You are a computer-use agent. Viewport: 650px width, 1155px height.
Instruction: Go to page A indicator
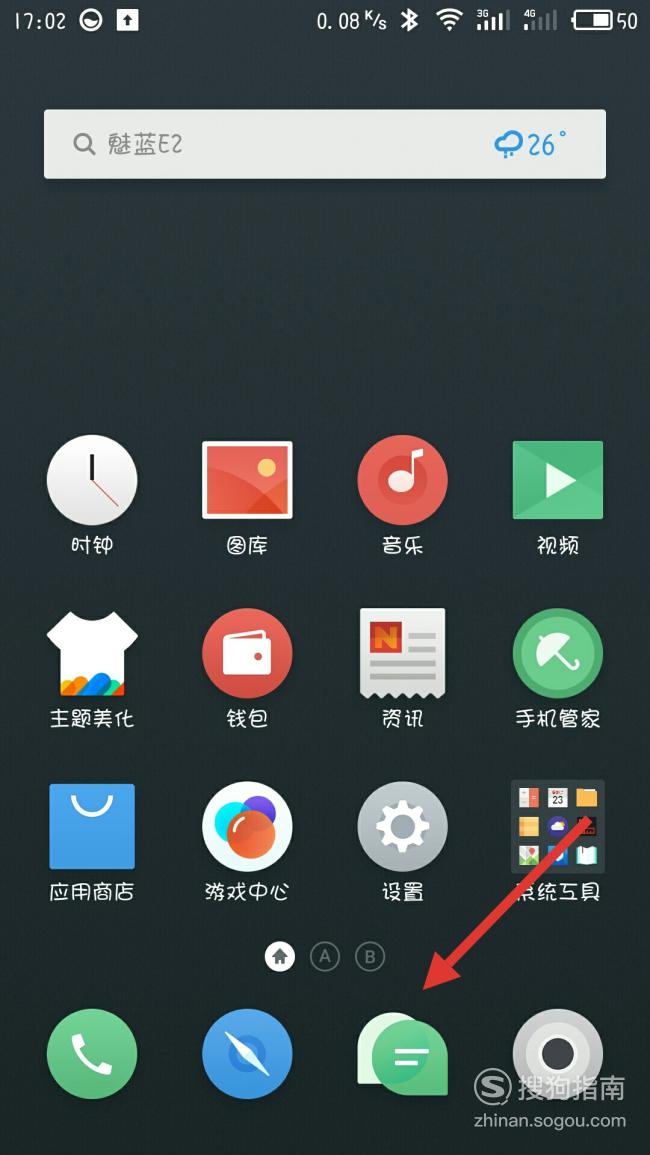pyautogui.click(x=324, y=957)
